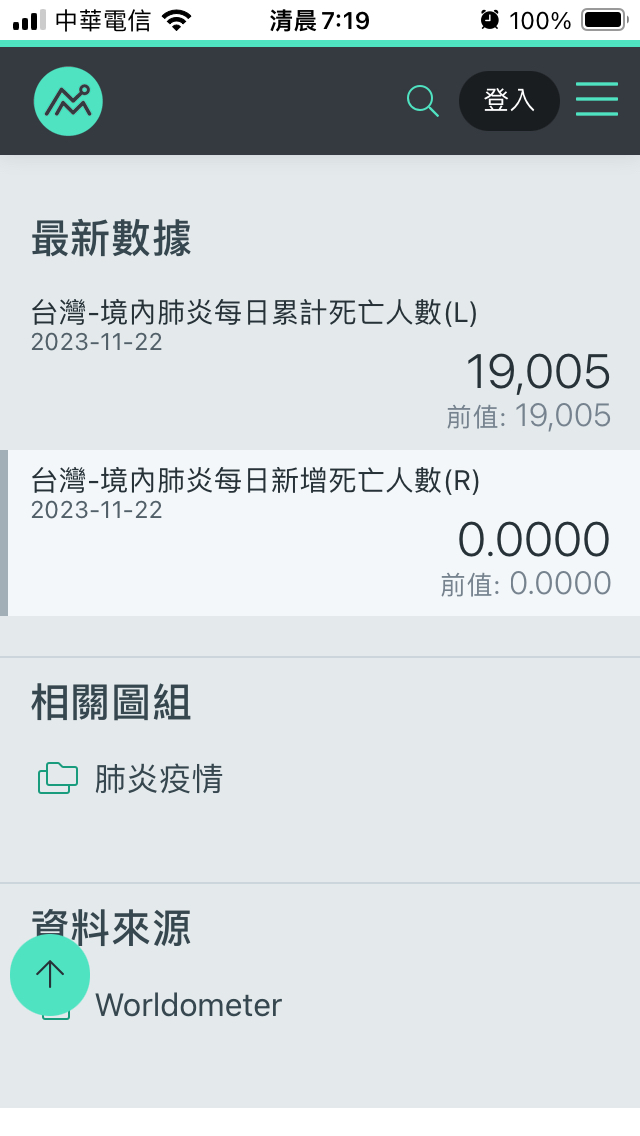
Task: Select 台灣-境內肺炎每日新增死亡人數(R) data row
Action: (x=320, y=532)
